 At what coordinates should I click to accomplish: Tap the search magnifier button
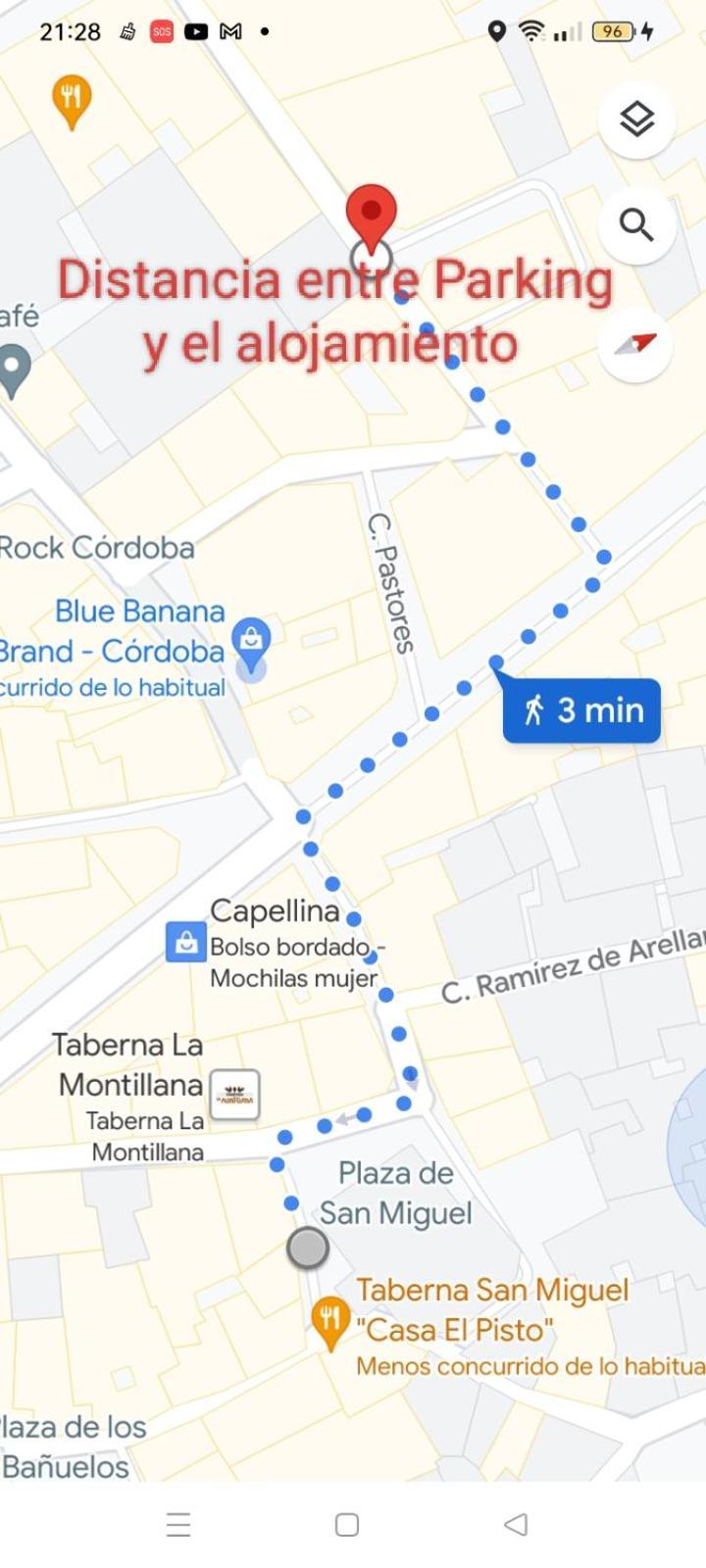point(636,225)
